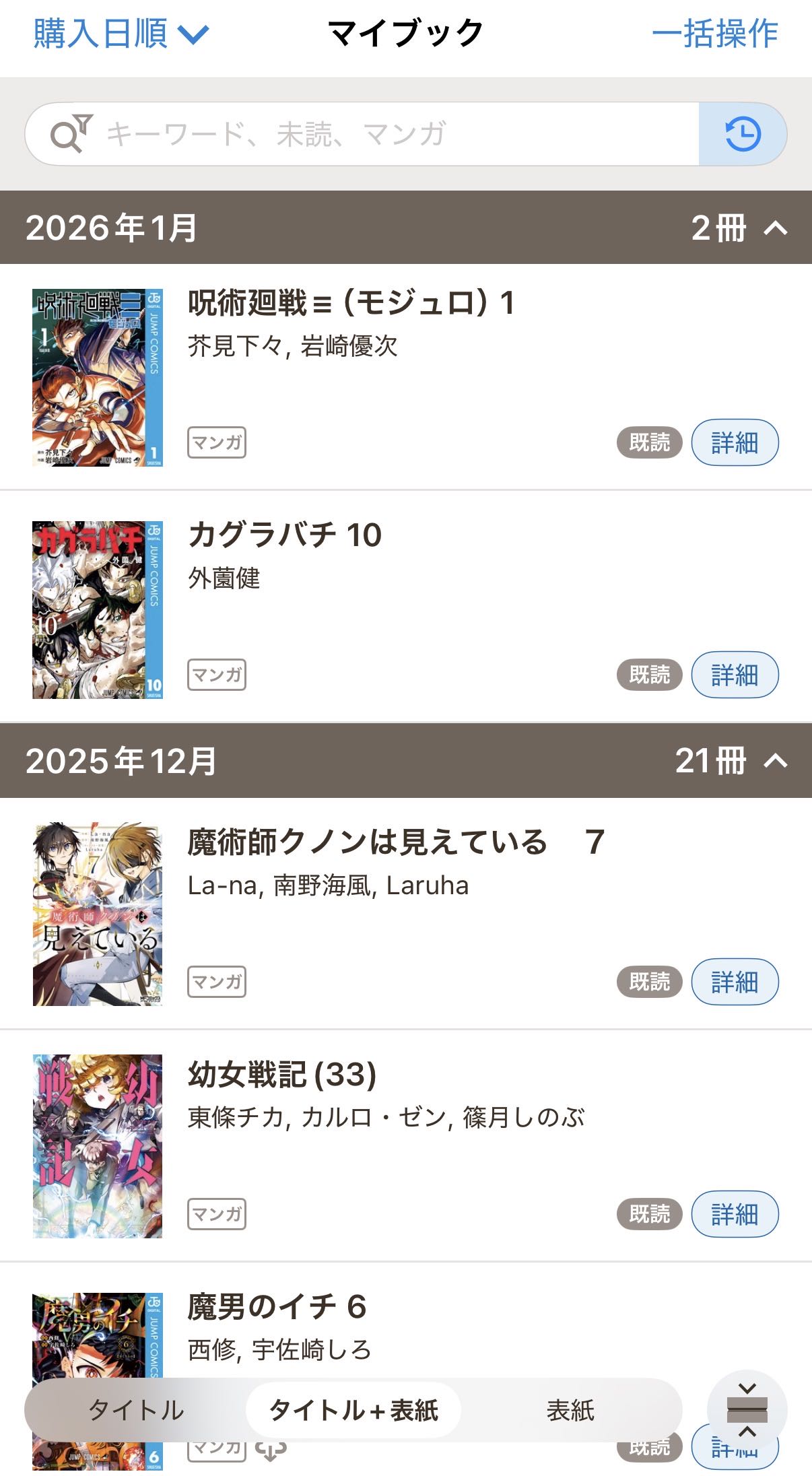View 詳細 for カグラバチ 10
Viewport: 812px width, 1476px height.
(735, 675)
